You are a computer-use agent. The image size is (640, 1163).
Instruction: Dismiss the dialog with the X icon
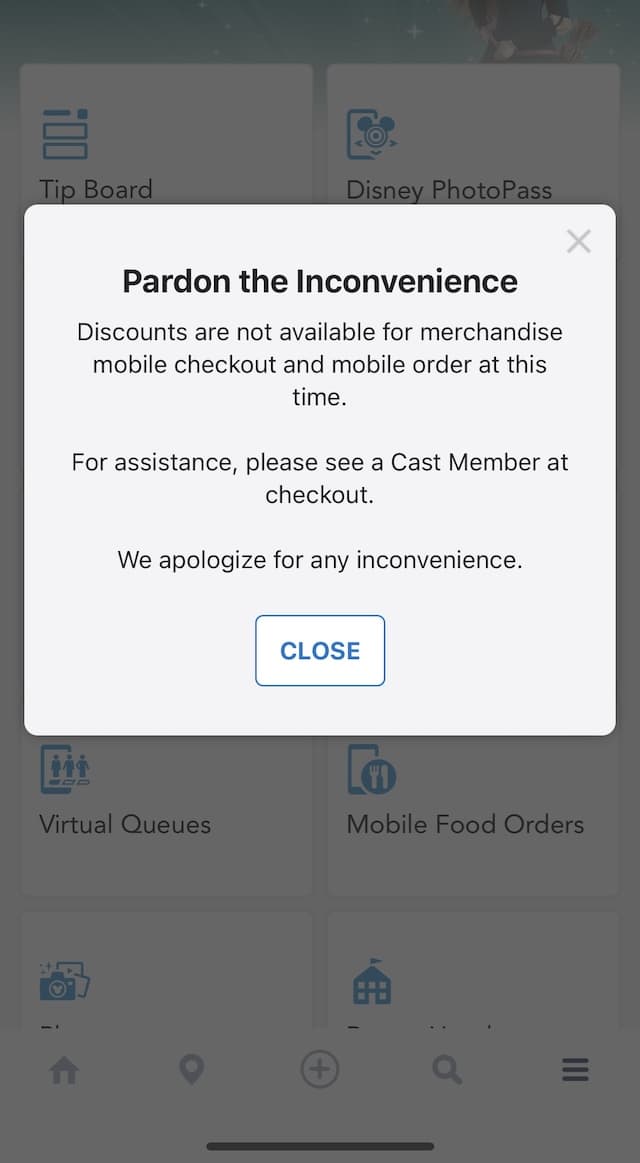(x=578, y=241)
